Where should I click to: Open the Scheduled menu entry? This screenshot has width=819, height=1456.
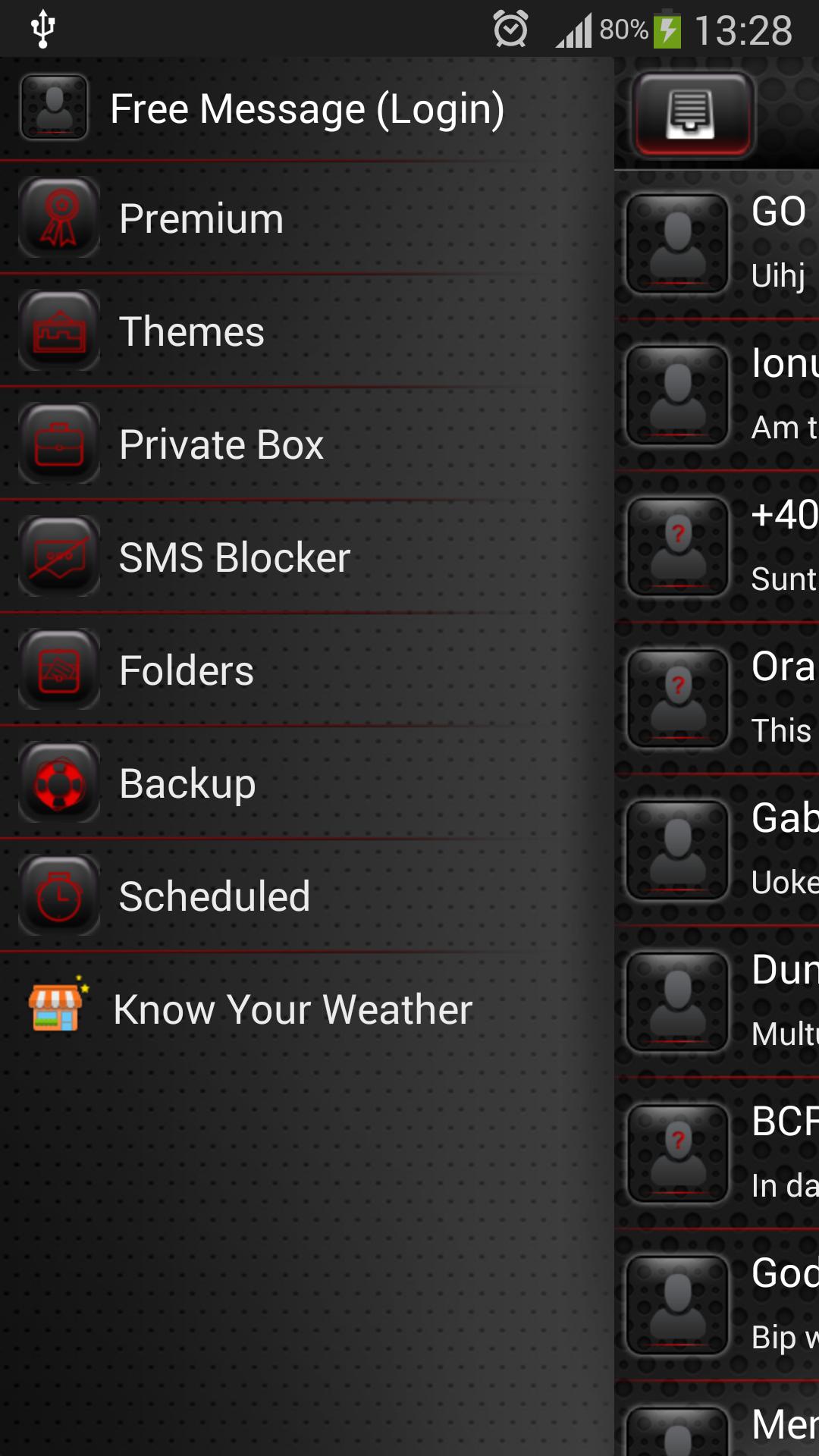pos(213,896)
